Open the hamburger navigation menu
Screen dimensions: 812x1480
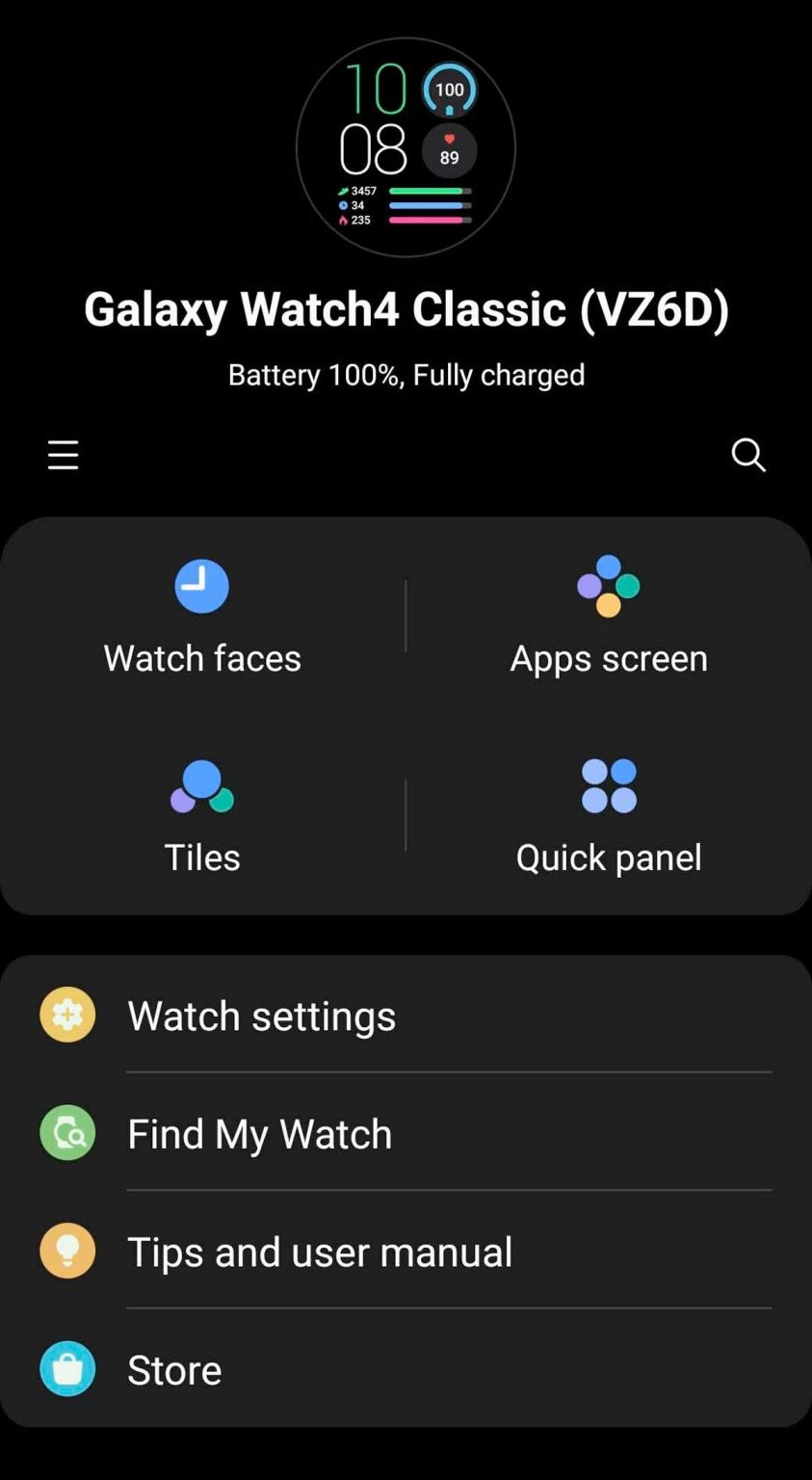click(63, 455)
